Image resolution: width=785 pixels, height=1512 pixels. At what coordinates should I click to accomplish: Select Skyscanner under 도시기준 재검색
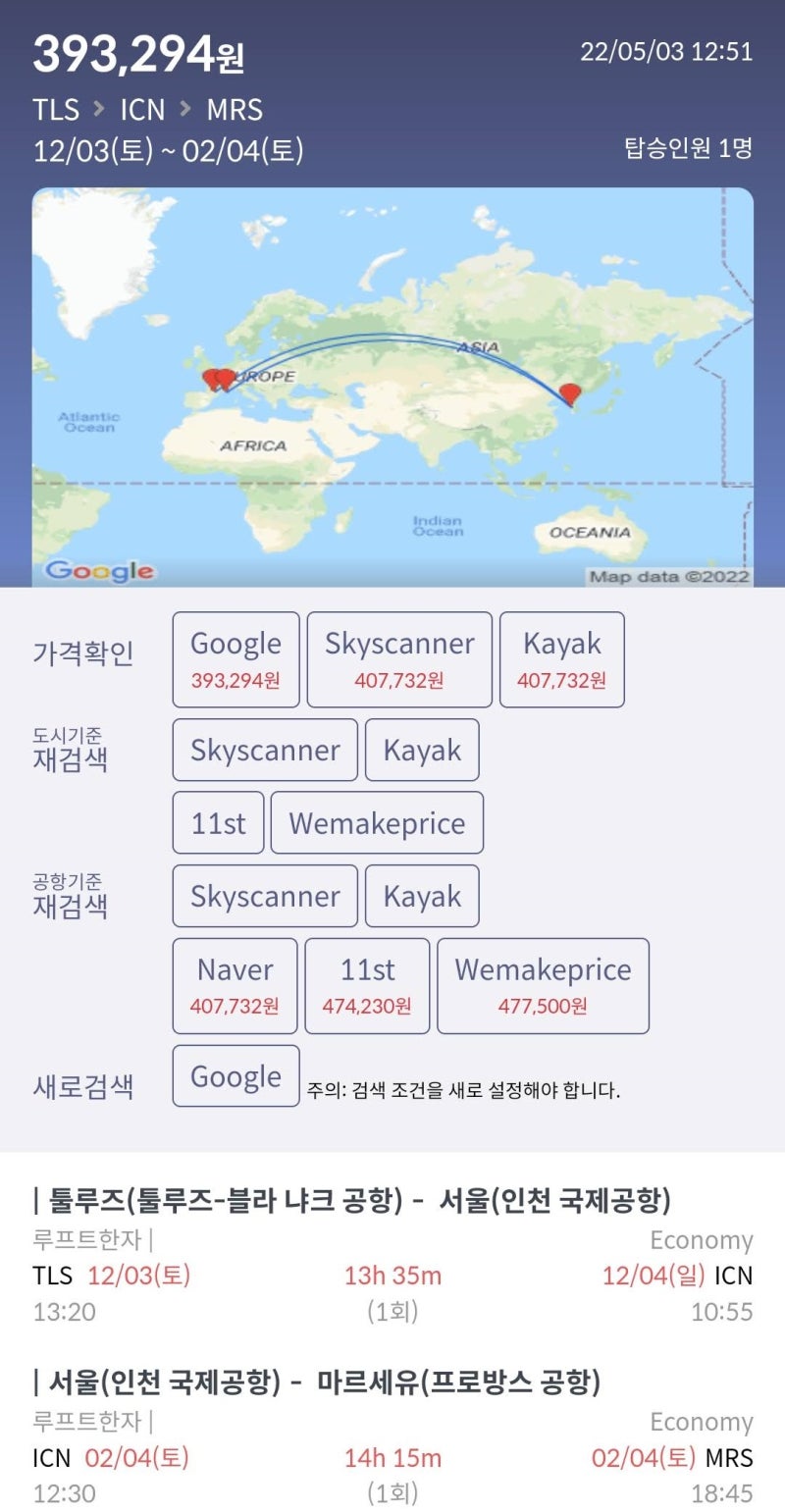coord(264,750)
